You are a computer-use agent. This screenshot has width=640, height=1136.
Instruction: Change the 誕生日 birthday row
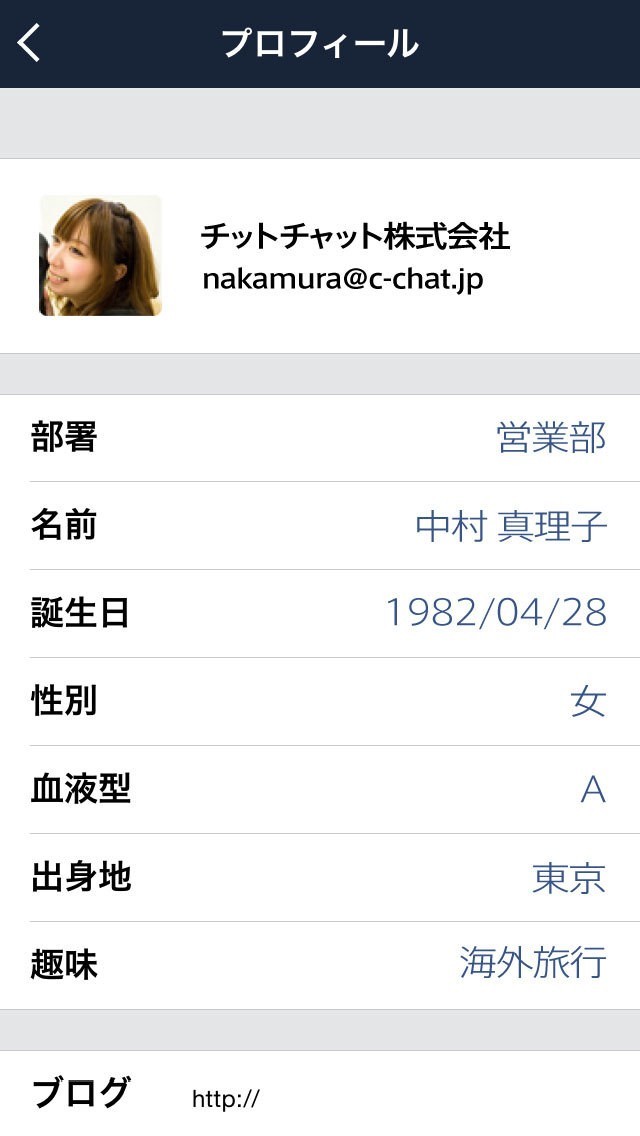(x=320, y=613)
